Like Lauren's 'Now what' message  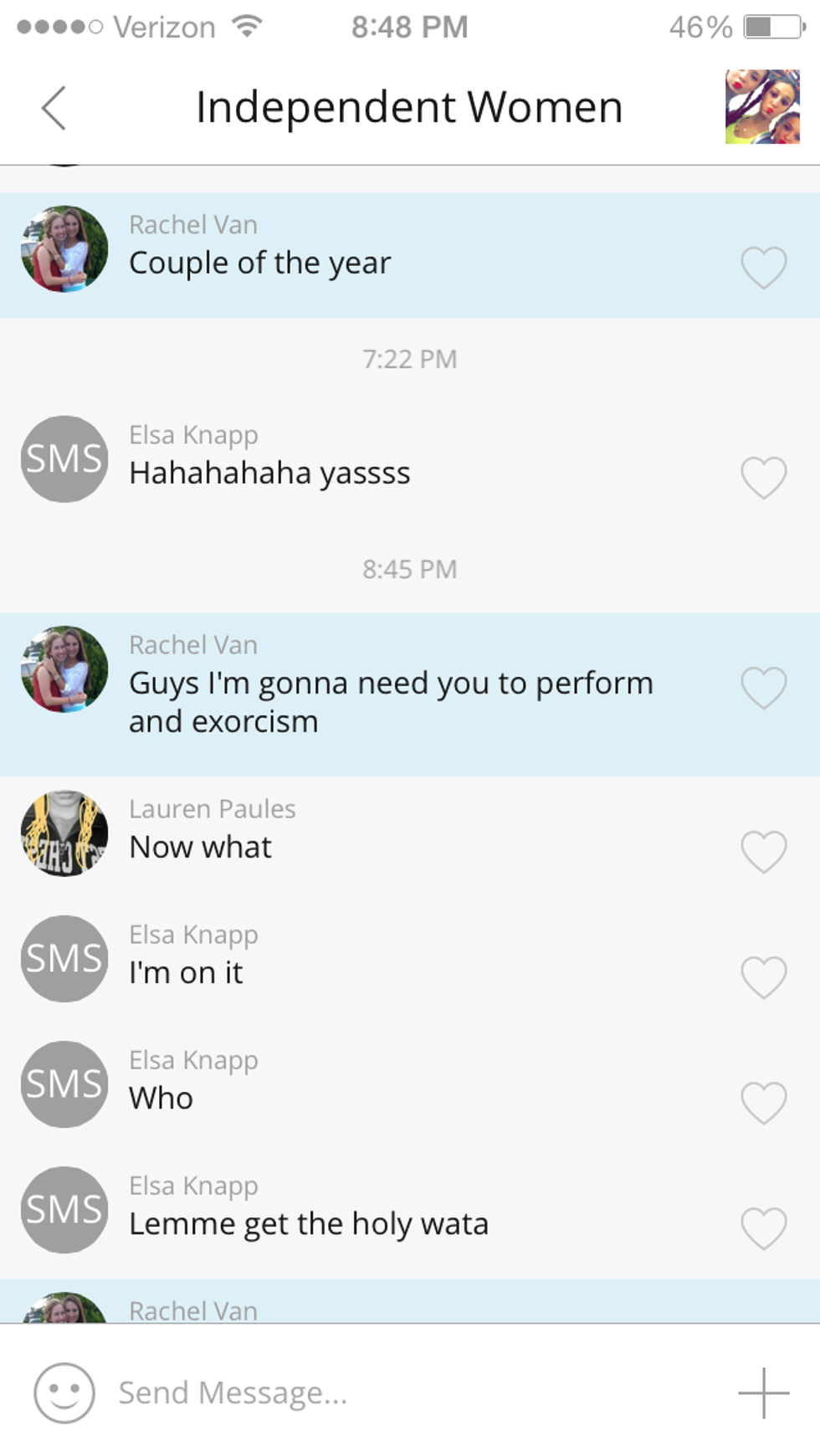763,851
